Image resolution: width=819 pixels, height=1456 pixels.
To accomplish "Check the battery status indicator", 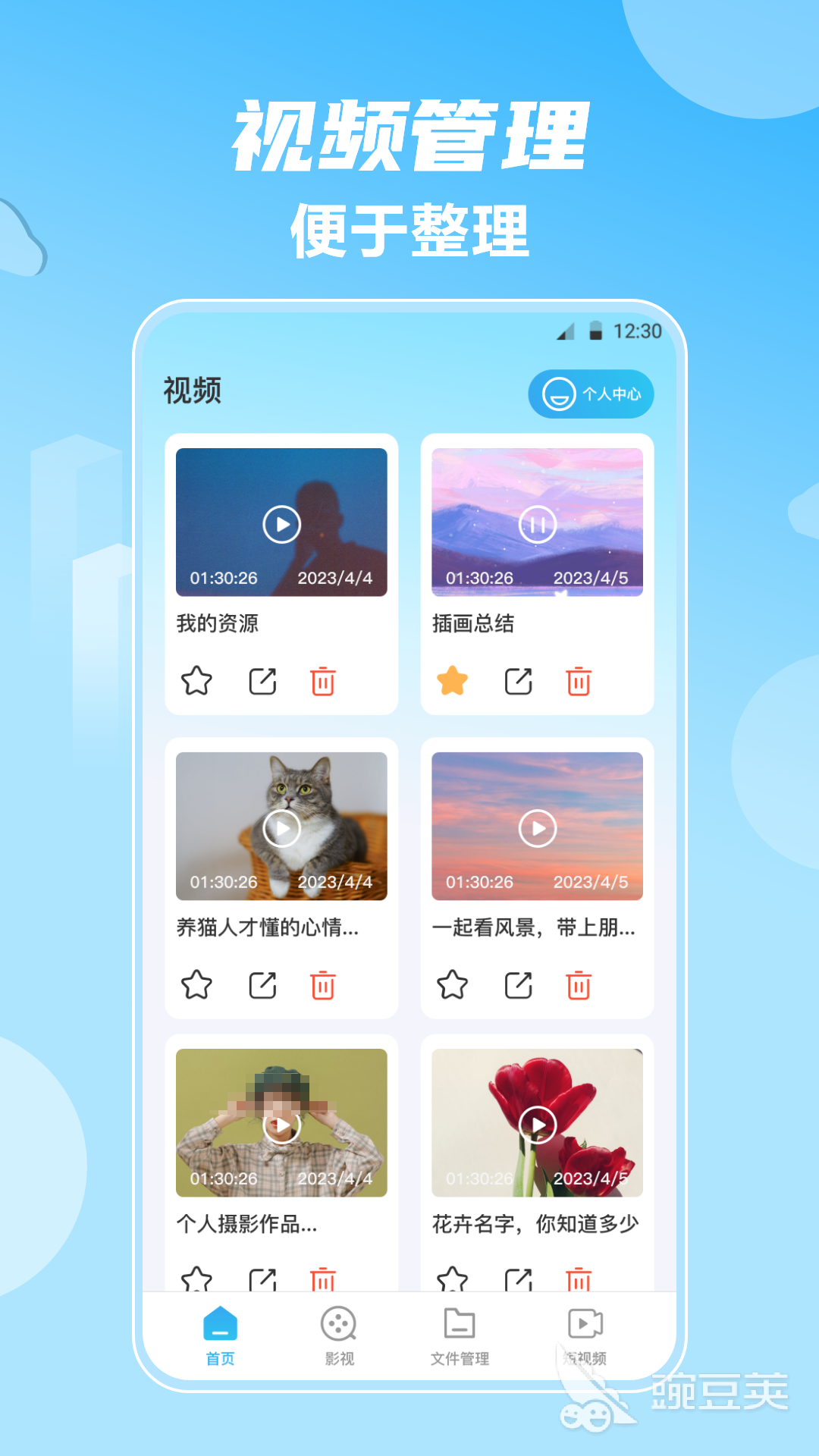I will (596, 331).
